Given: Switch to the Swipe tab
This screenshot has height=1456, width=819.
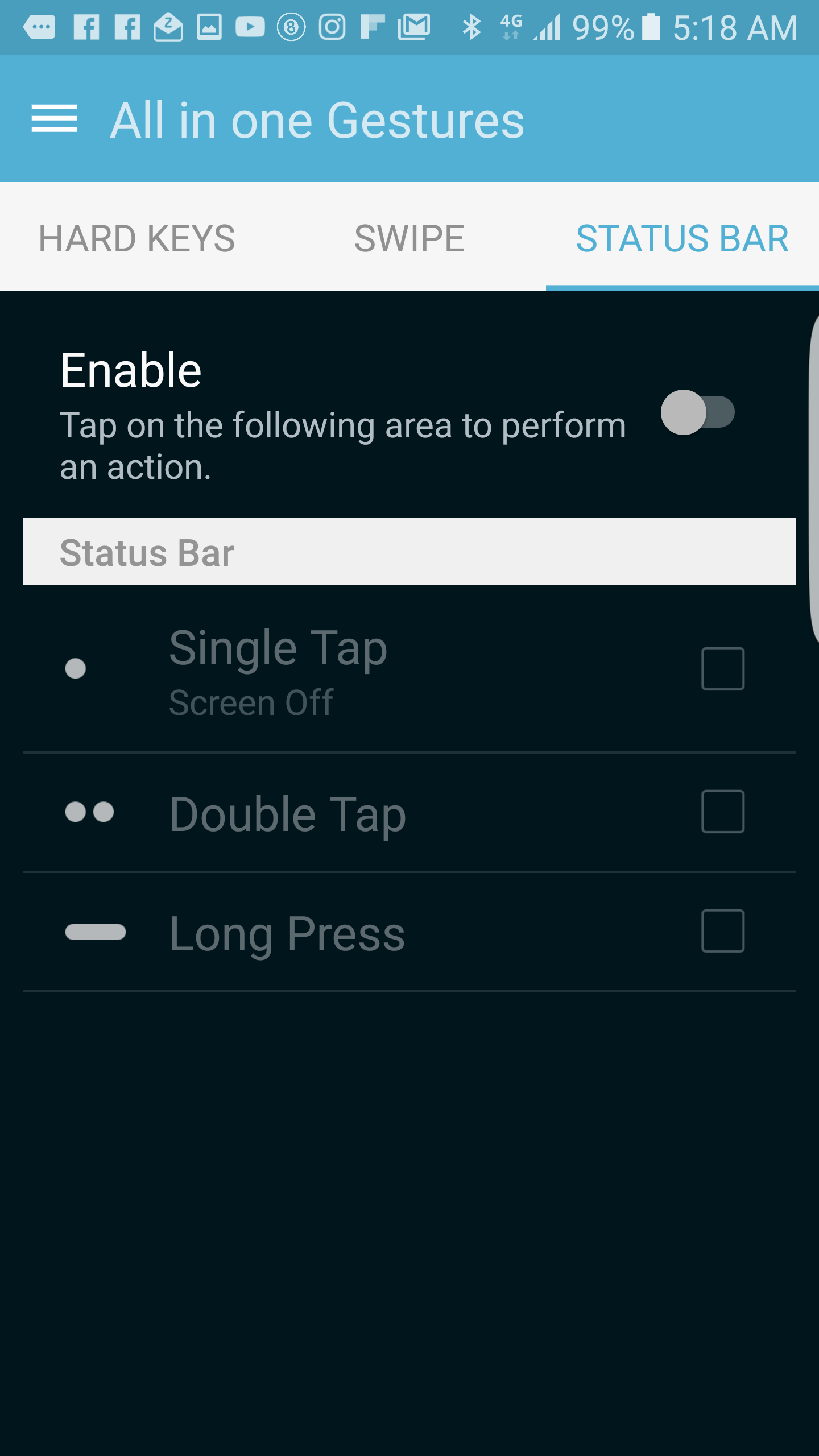Looking at the screenshot, I should tap(409, 238).
